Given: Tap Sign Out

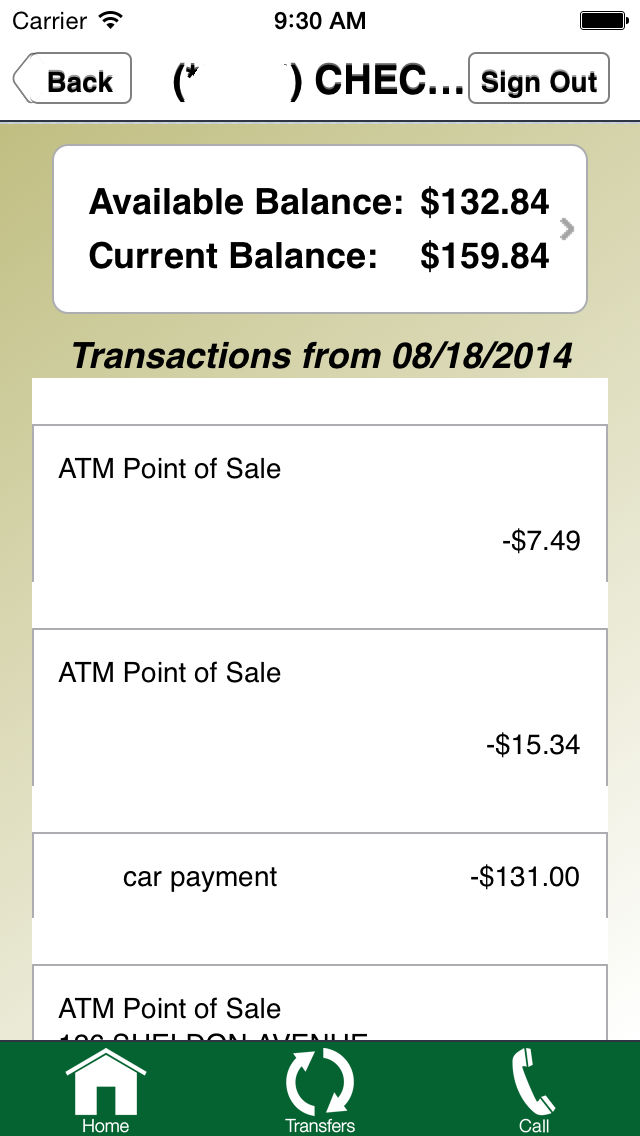Looking at the screenshot, I should 539,79.
